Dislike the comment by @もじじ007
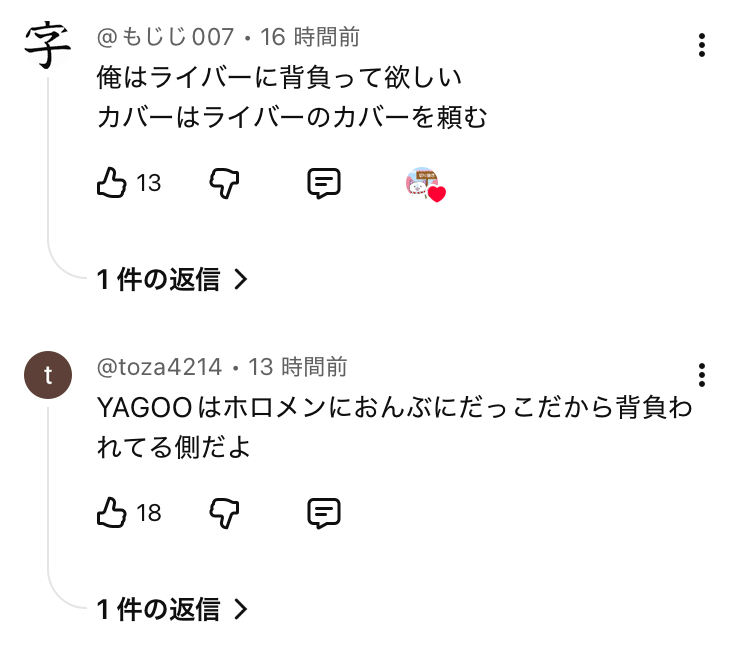Screen dimensions: 749x672 224,183
